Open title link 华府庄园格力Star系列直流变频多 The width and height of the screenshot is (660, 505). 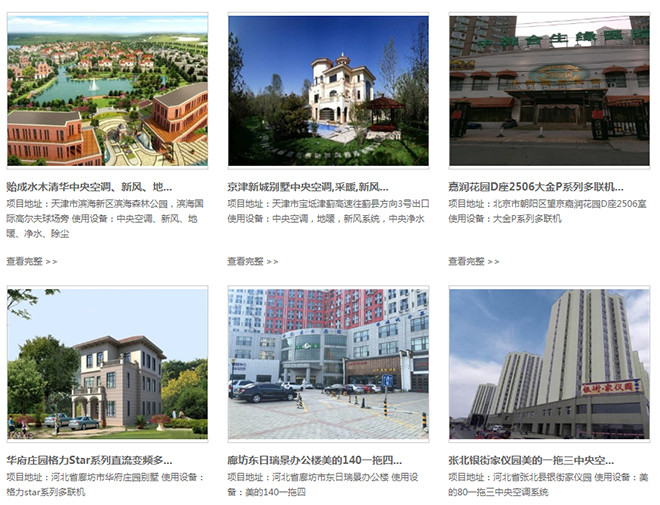[89, 461]
